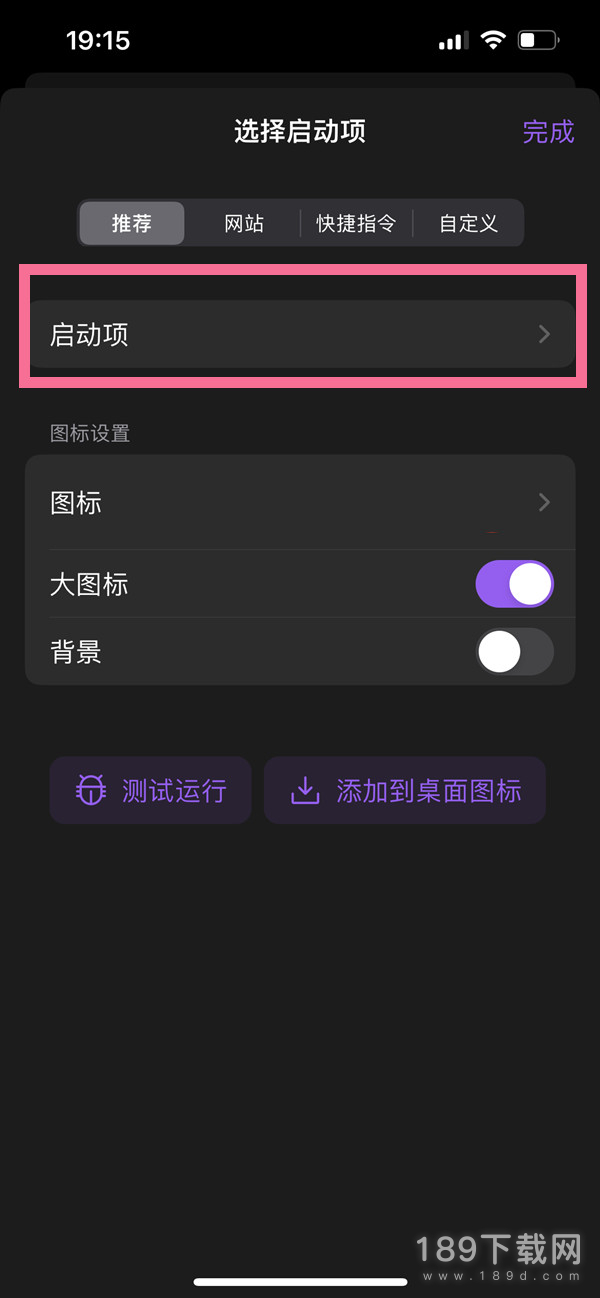Open the 自定义 tab

tap(468, 223)
